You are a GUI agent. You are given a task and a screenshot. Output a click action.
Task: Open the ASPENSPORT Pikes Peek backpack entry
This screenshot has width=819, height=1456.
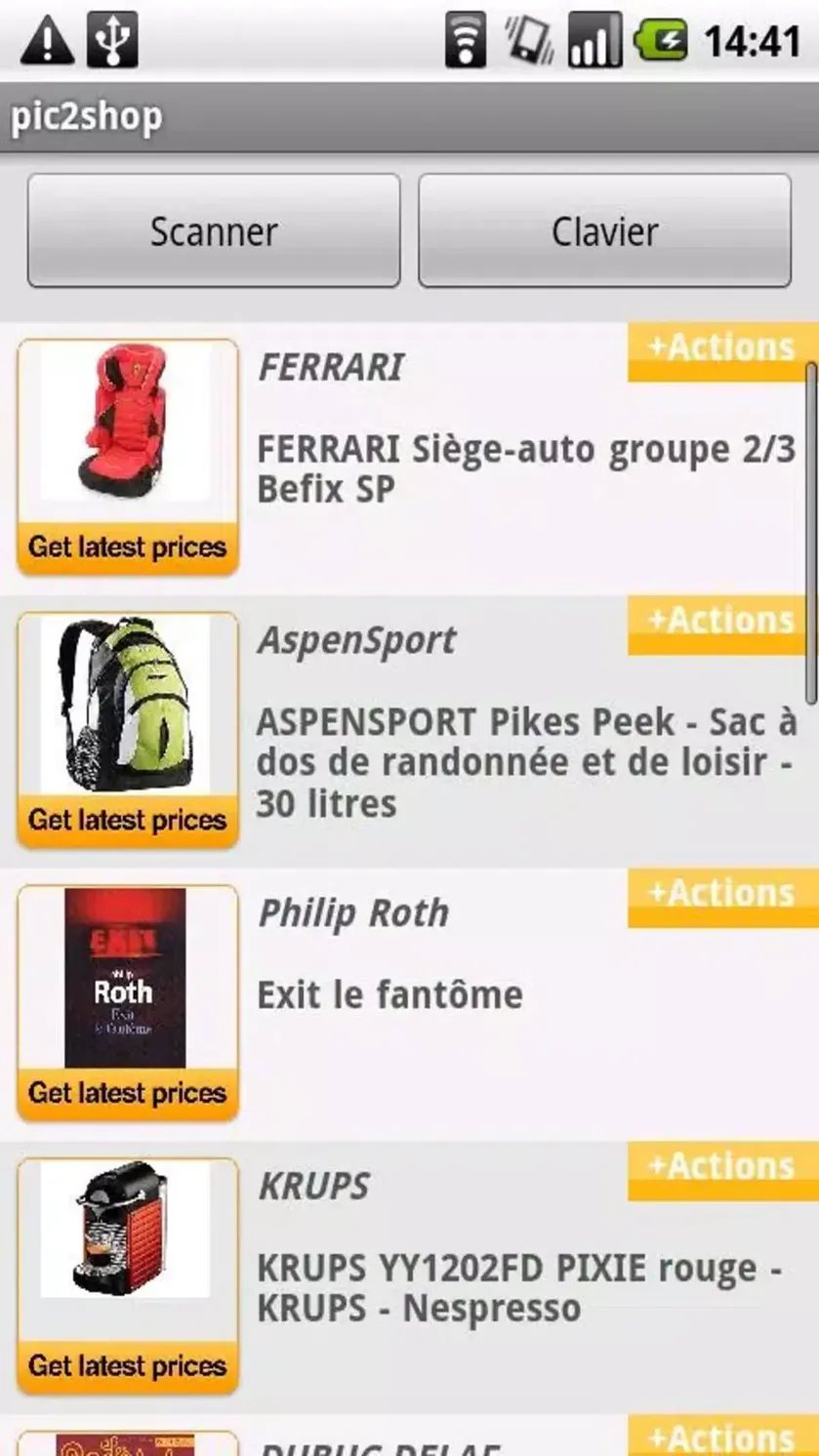click(x=526, y=762)
